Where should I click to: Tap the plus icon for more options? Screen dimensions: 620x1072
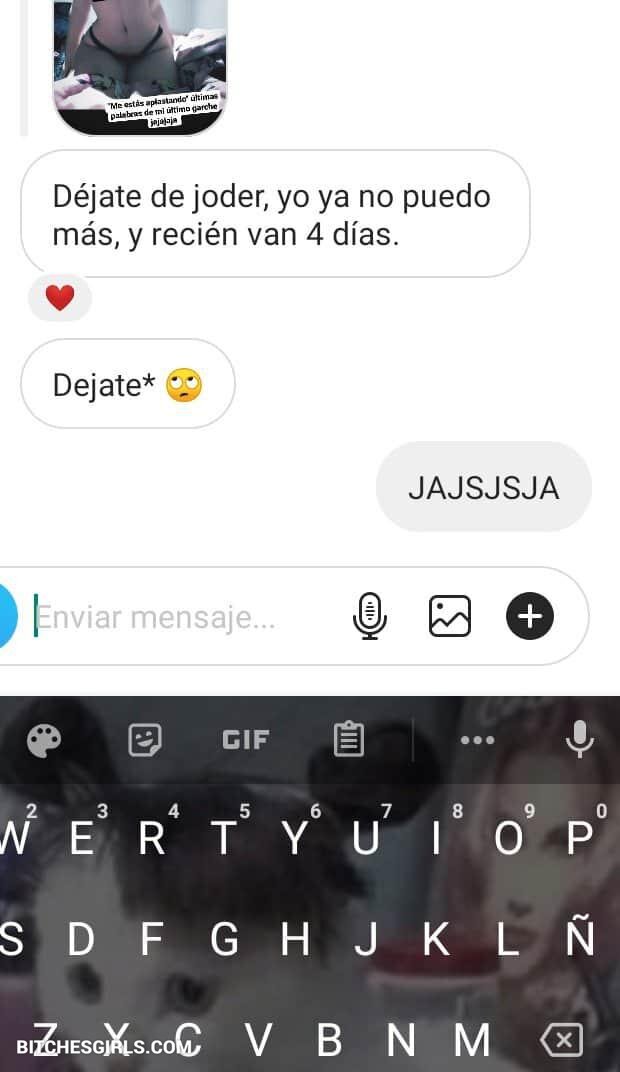[529, 616]
